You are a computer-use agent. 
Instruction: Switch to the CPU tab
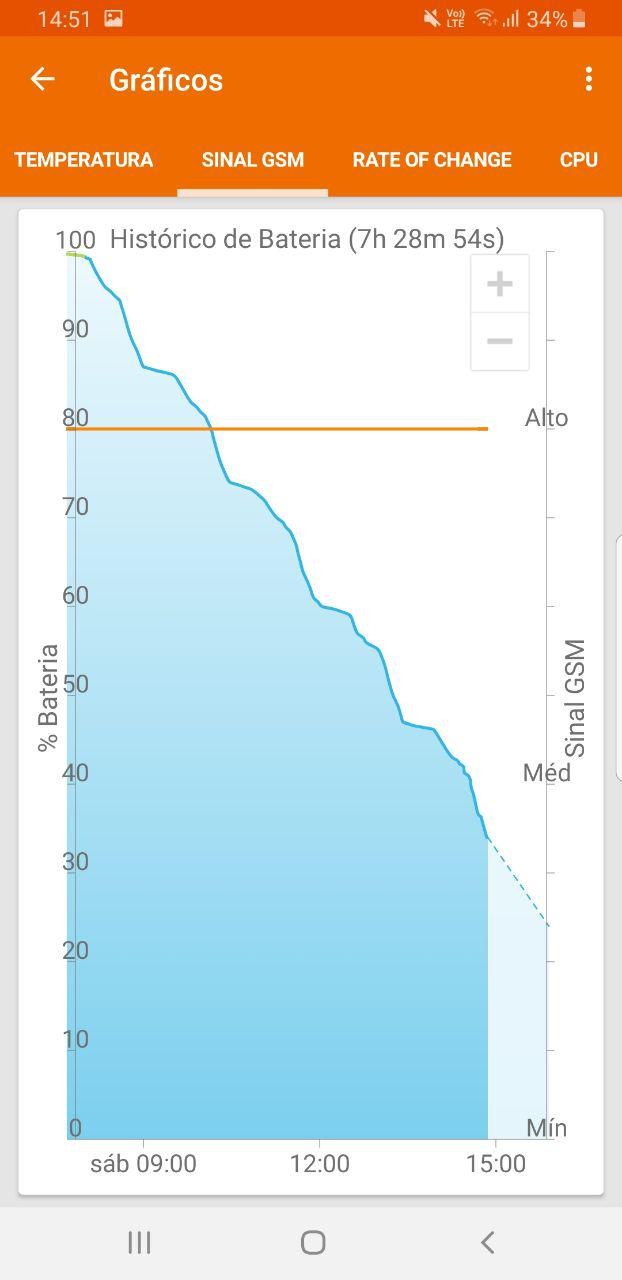579,160
